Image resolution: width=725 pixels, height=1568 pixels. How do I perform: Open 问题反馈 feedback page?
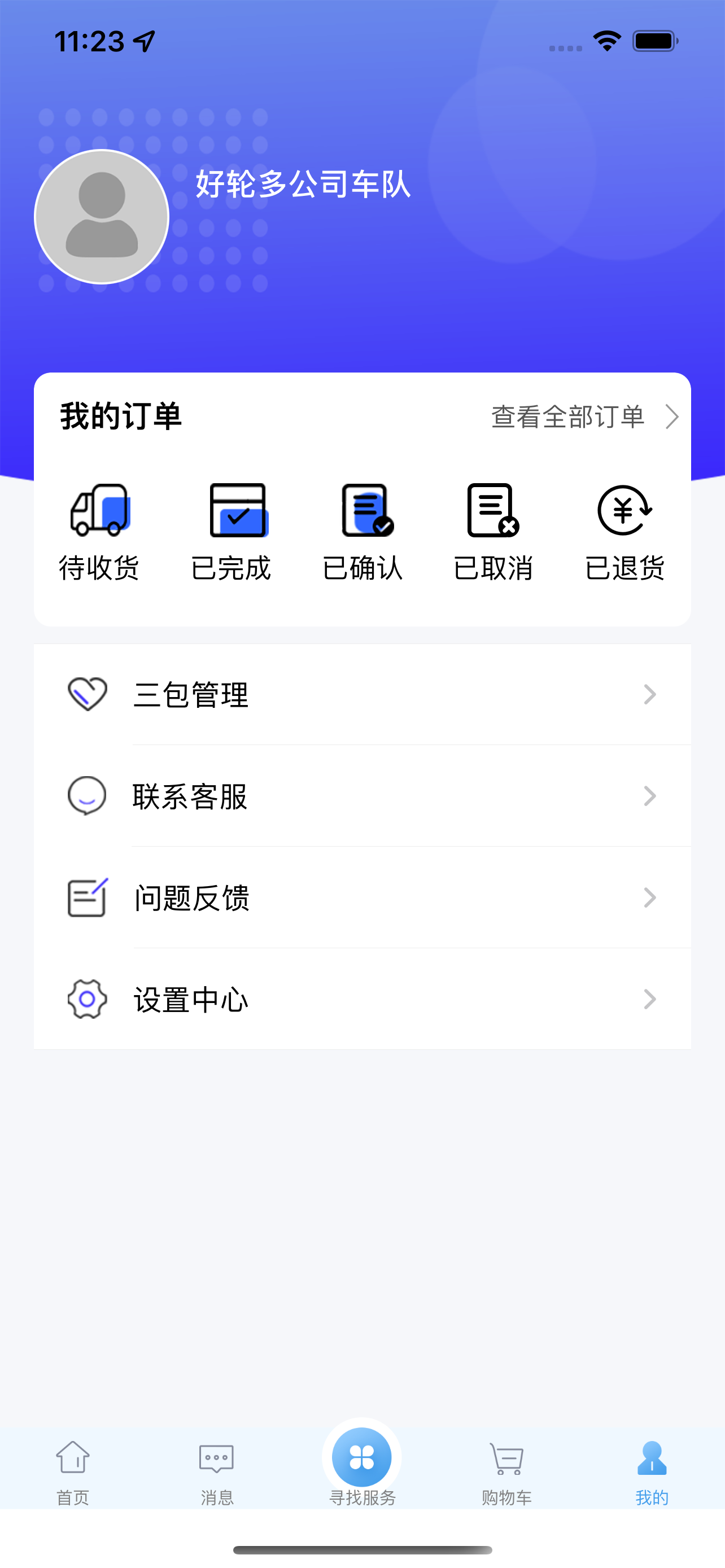click(x=362, y=898)
